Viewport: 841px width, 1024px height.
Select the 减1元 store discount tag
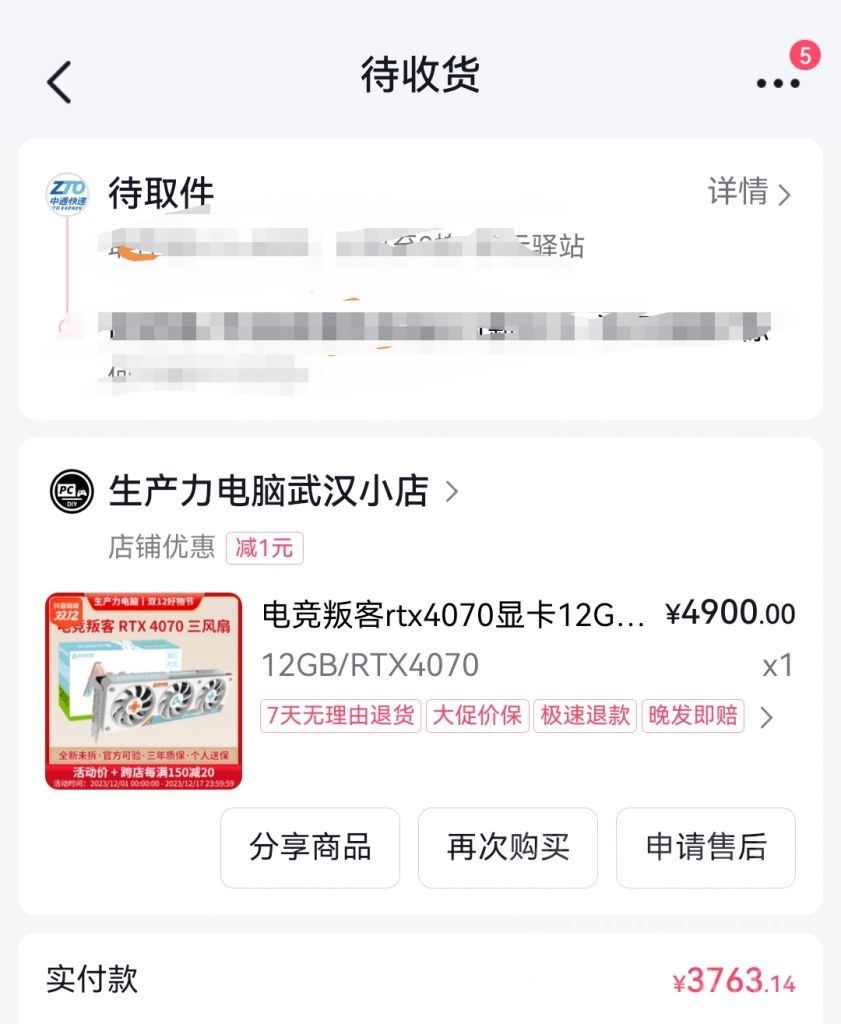coord(266,548)
